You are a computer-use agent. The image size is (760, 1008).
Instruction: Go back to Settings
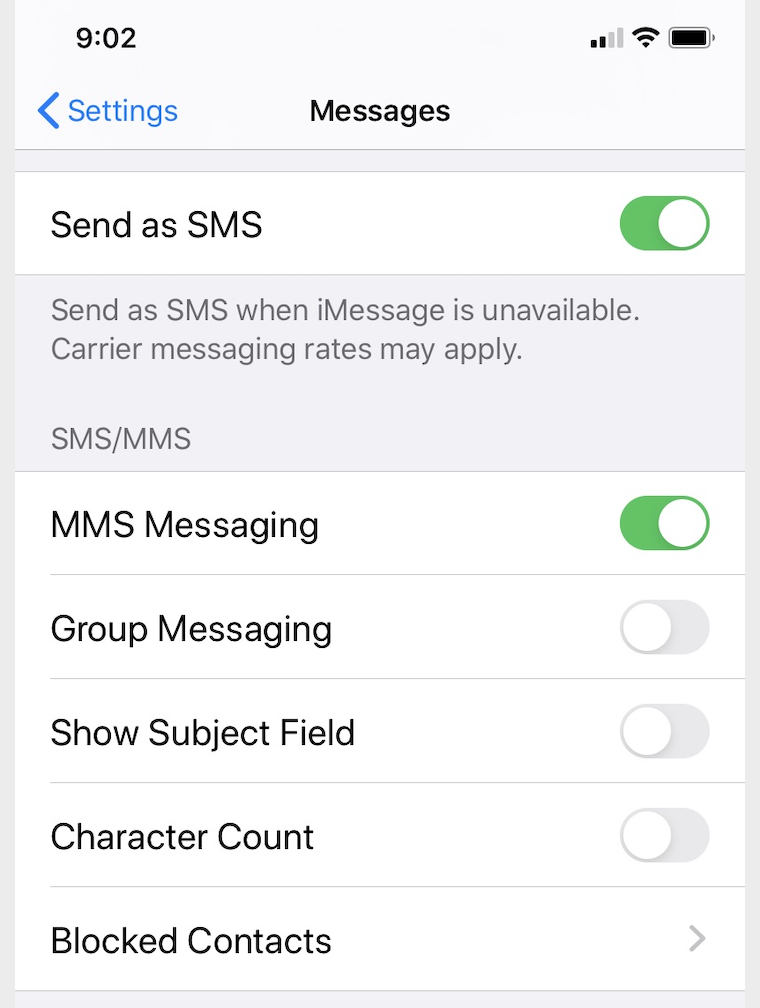pos(108,111)
